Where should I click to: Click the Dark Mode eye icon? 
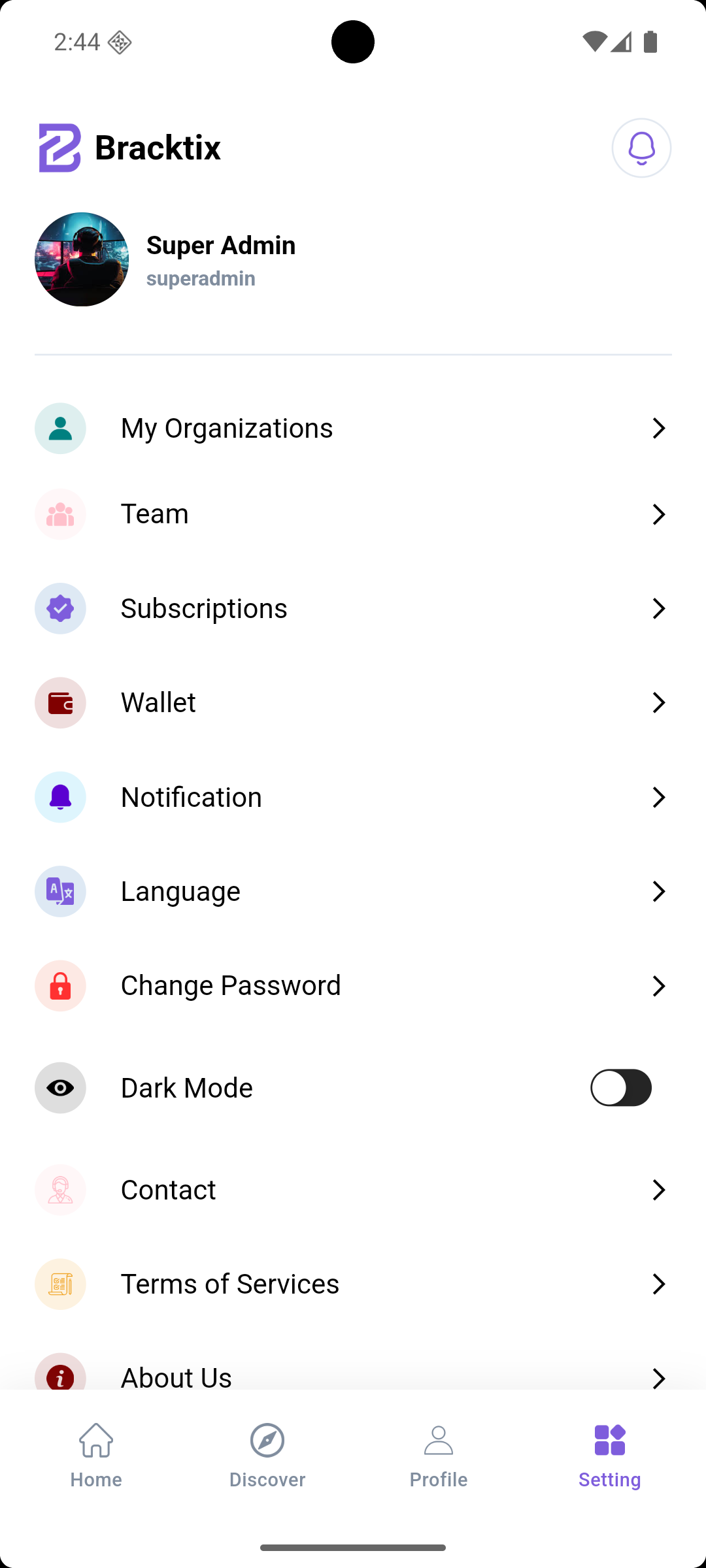[x=60, y=1087]
